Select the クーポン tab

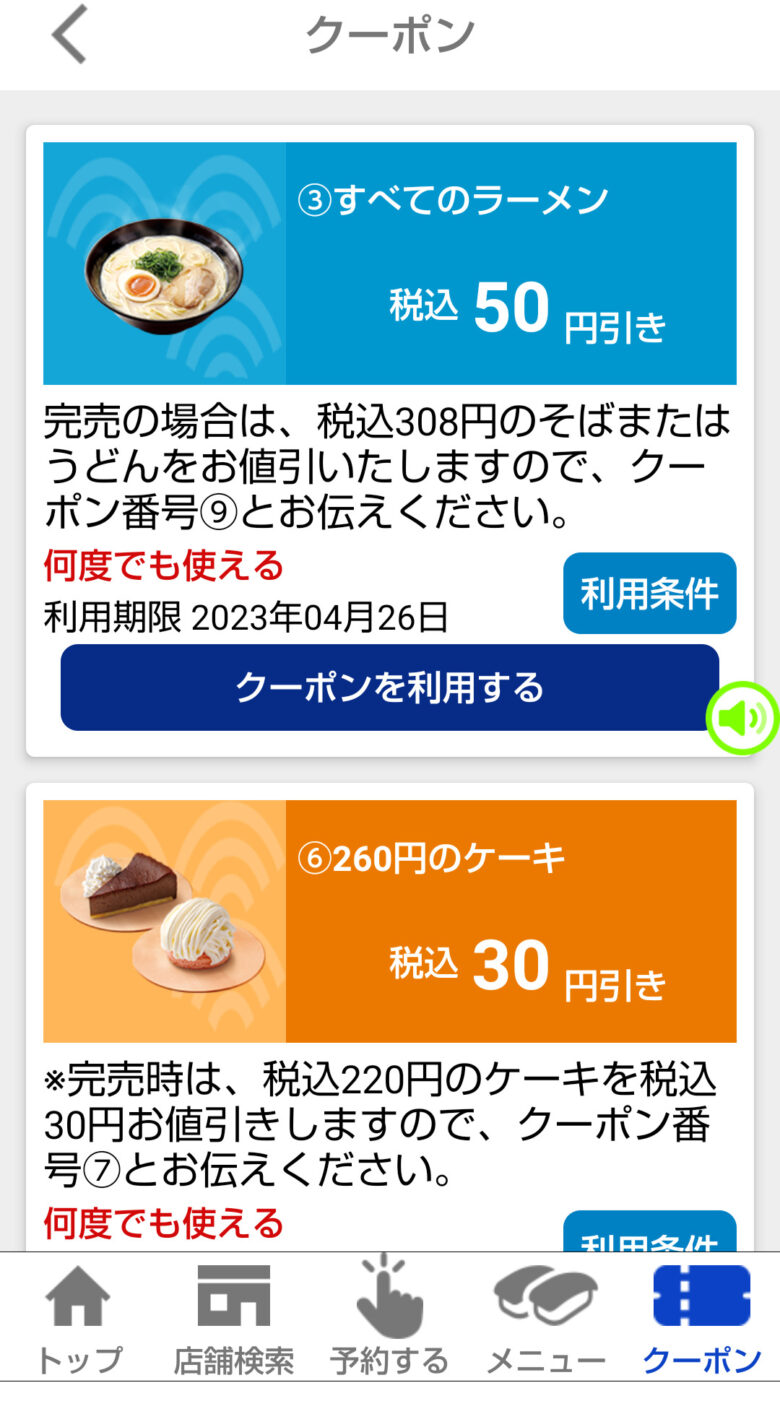pos(701,1318)
